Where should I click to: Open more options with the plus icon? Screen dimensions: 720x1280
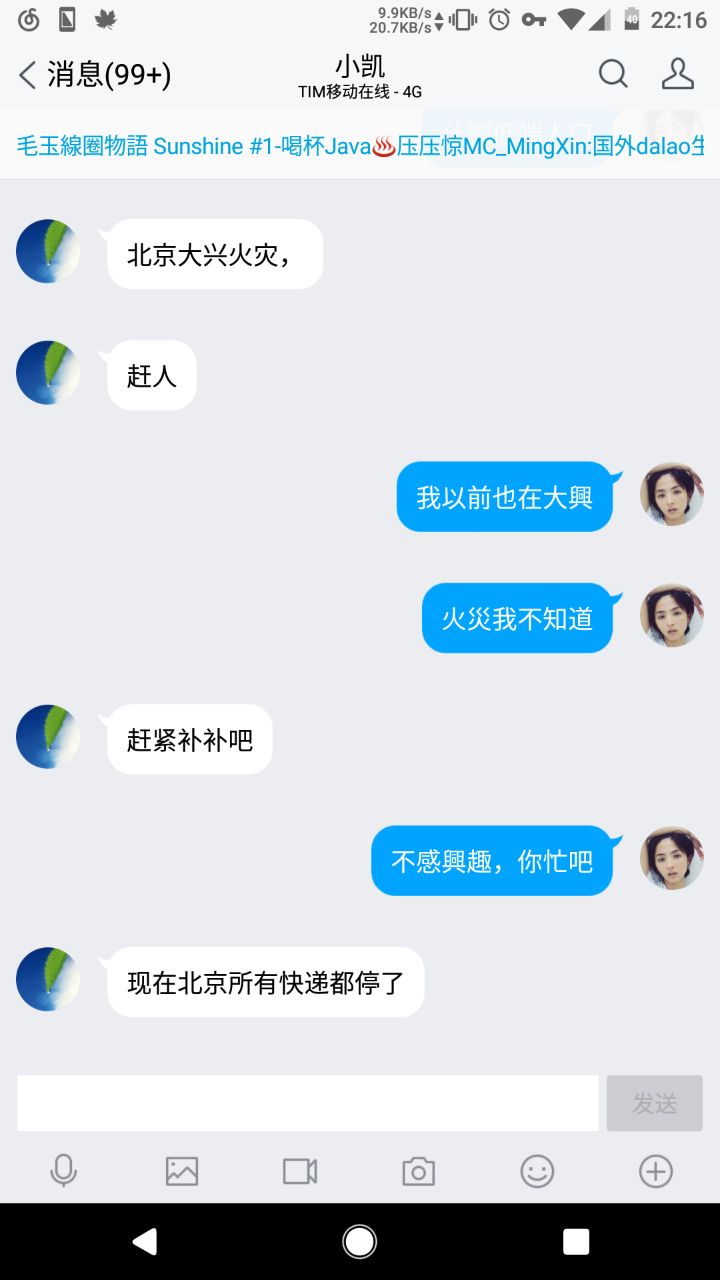click(x=656, y=1170)
